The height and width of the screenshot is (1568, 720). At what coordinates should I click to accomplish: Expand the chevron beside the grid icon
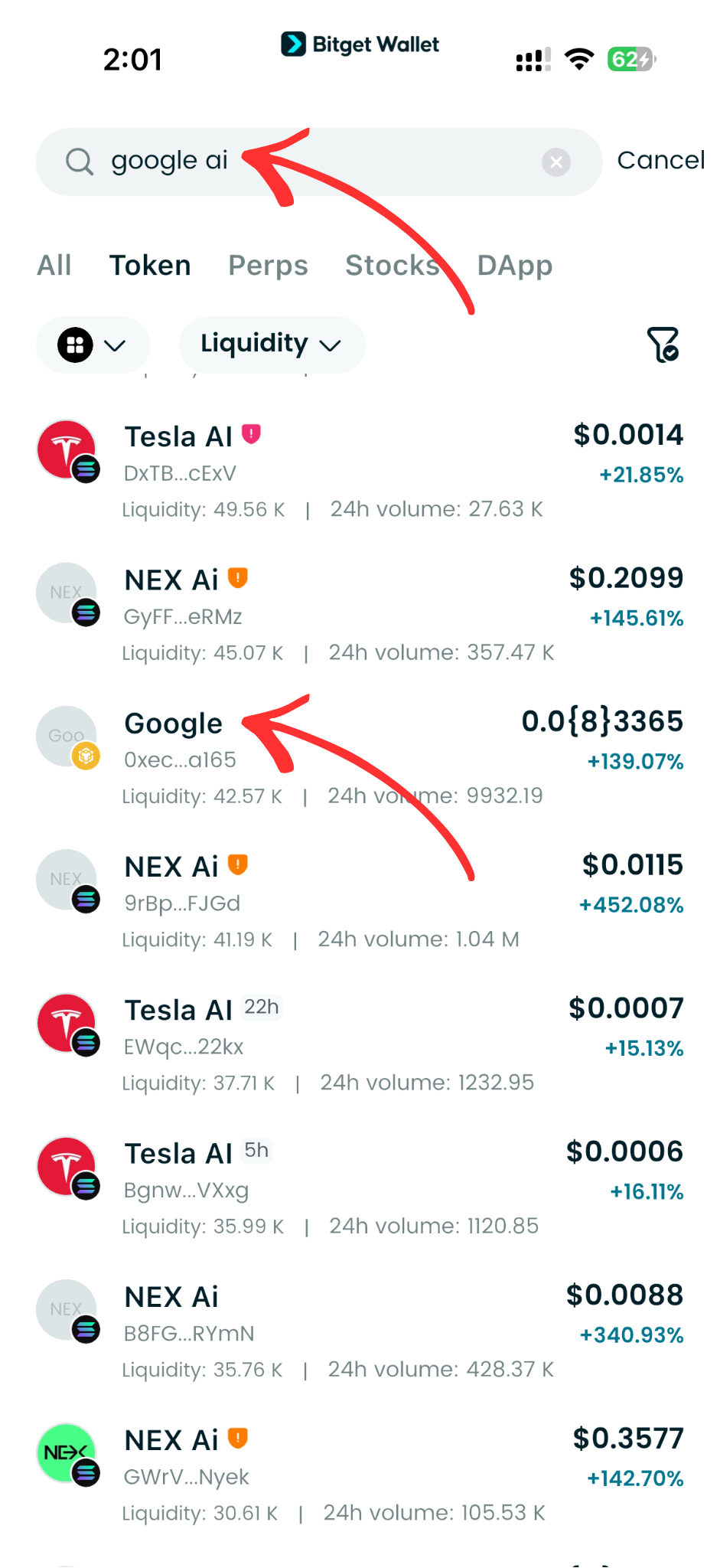click(x=116, y=345)
